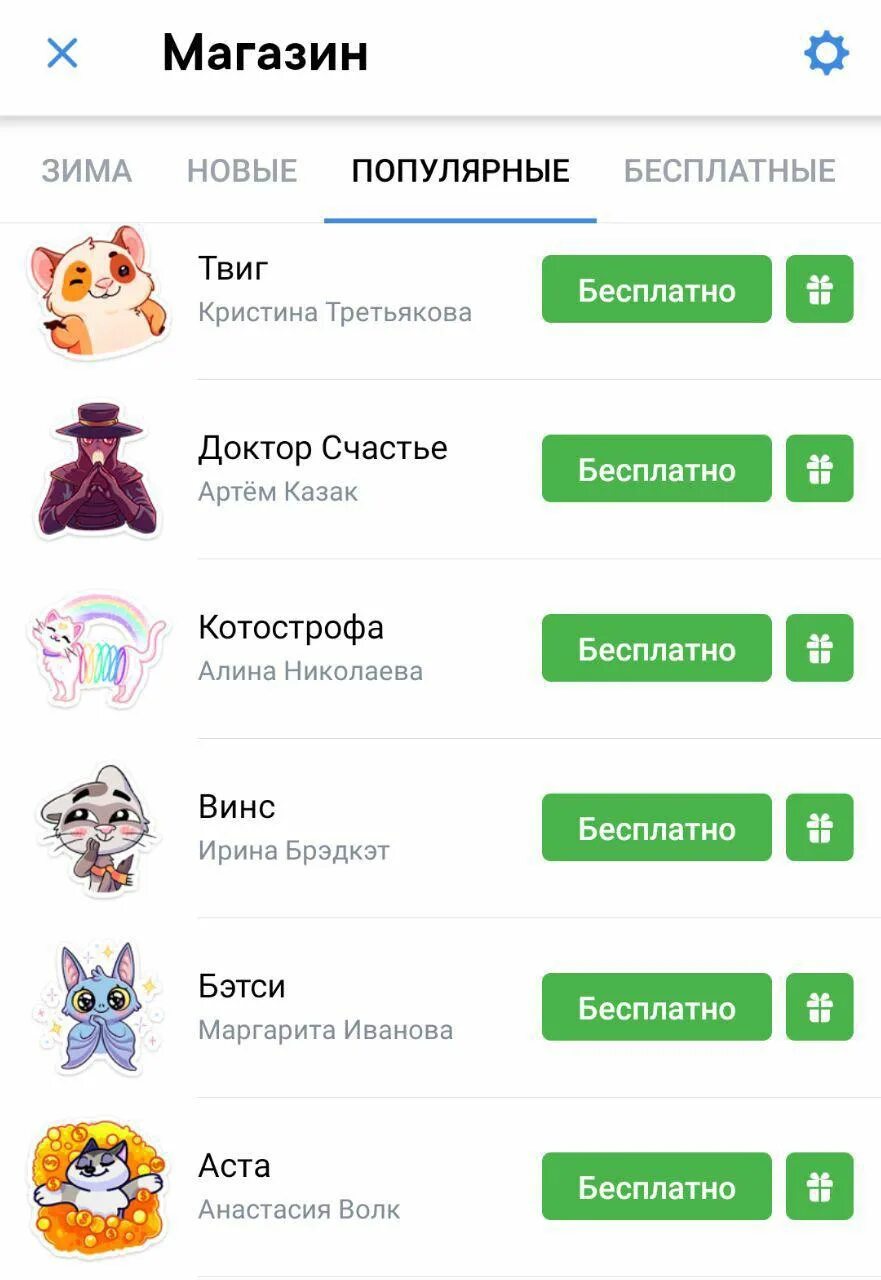Switch to the НОВЫЕ tab
This screenshot has height=1280, width=881.
tap(242, 171)
